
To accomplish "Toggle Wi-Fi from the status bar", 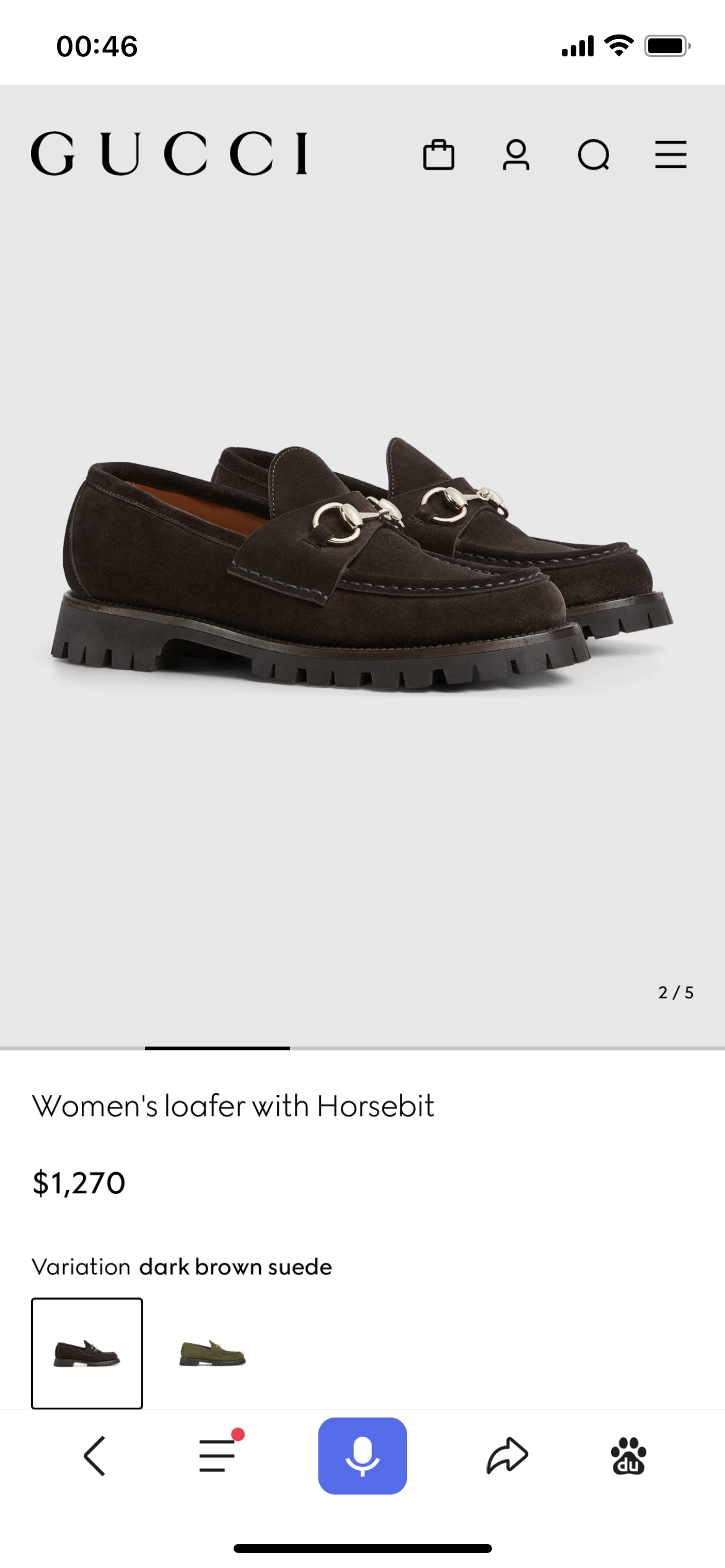I will 618,43.
